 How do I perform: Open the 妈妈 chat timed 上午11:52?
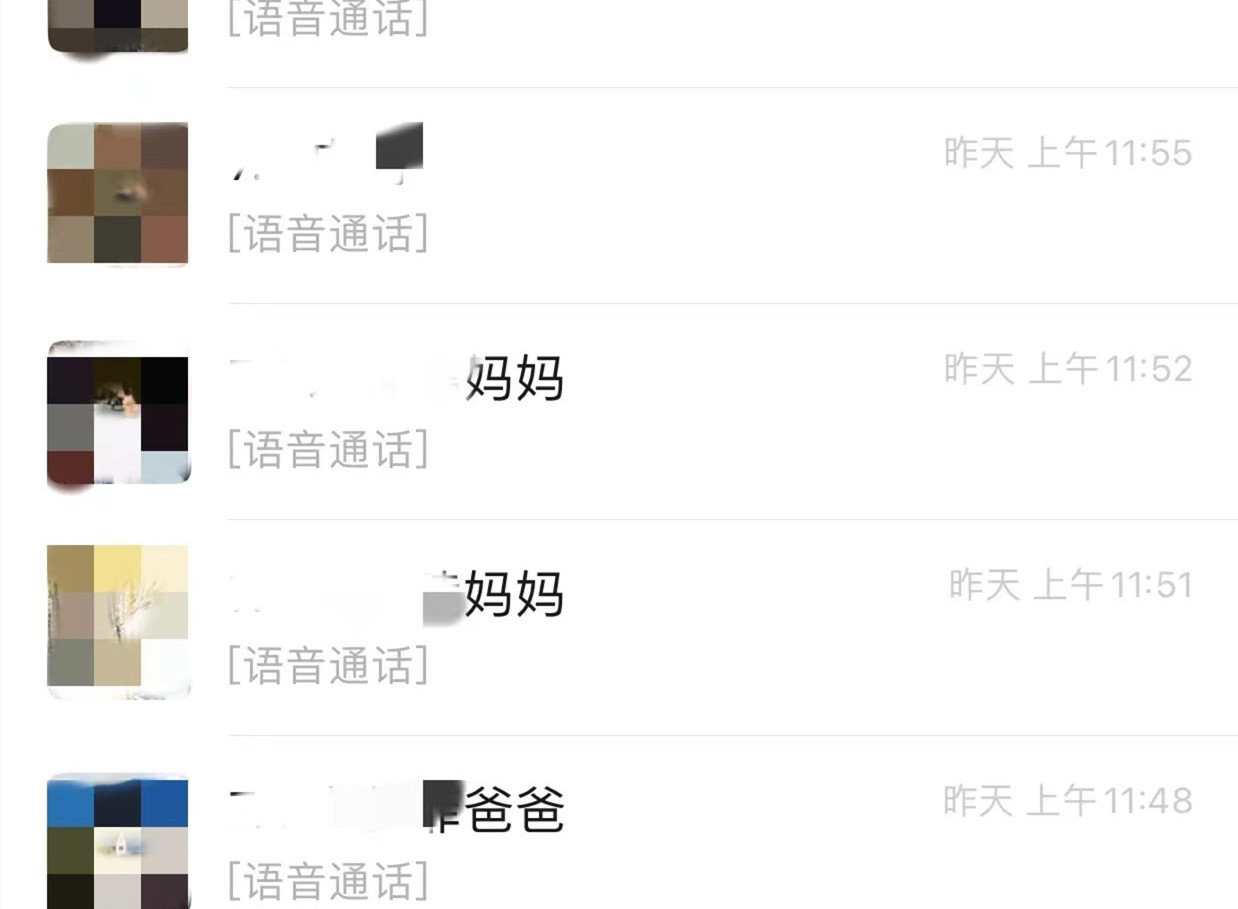[640, 411]
